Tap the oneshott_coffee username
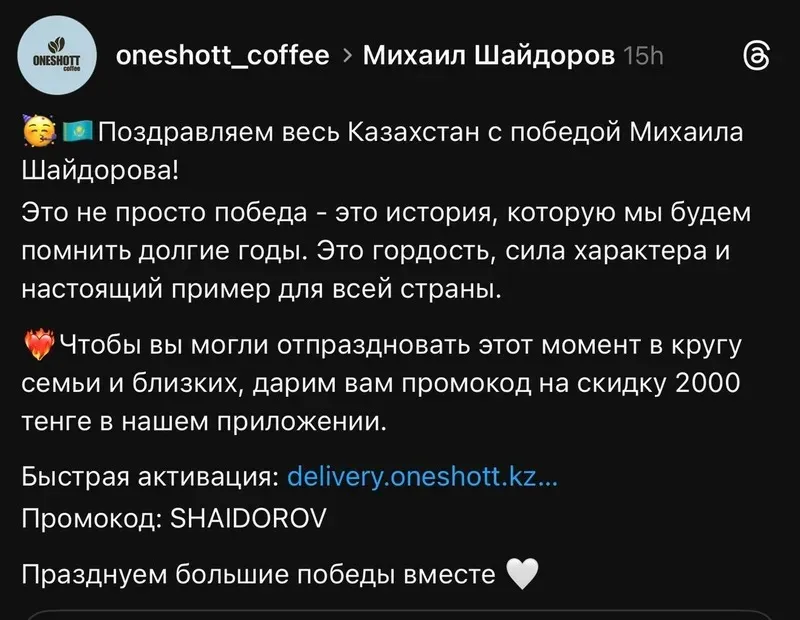The height and width of the screenshot is (620, 800). [222, 56]
